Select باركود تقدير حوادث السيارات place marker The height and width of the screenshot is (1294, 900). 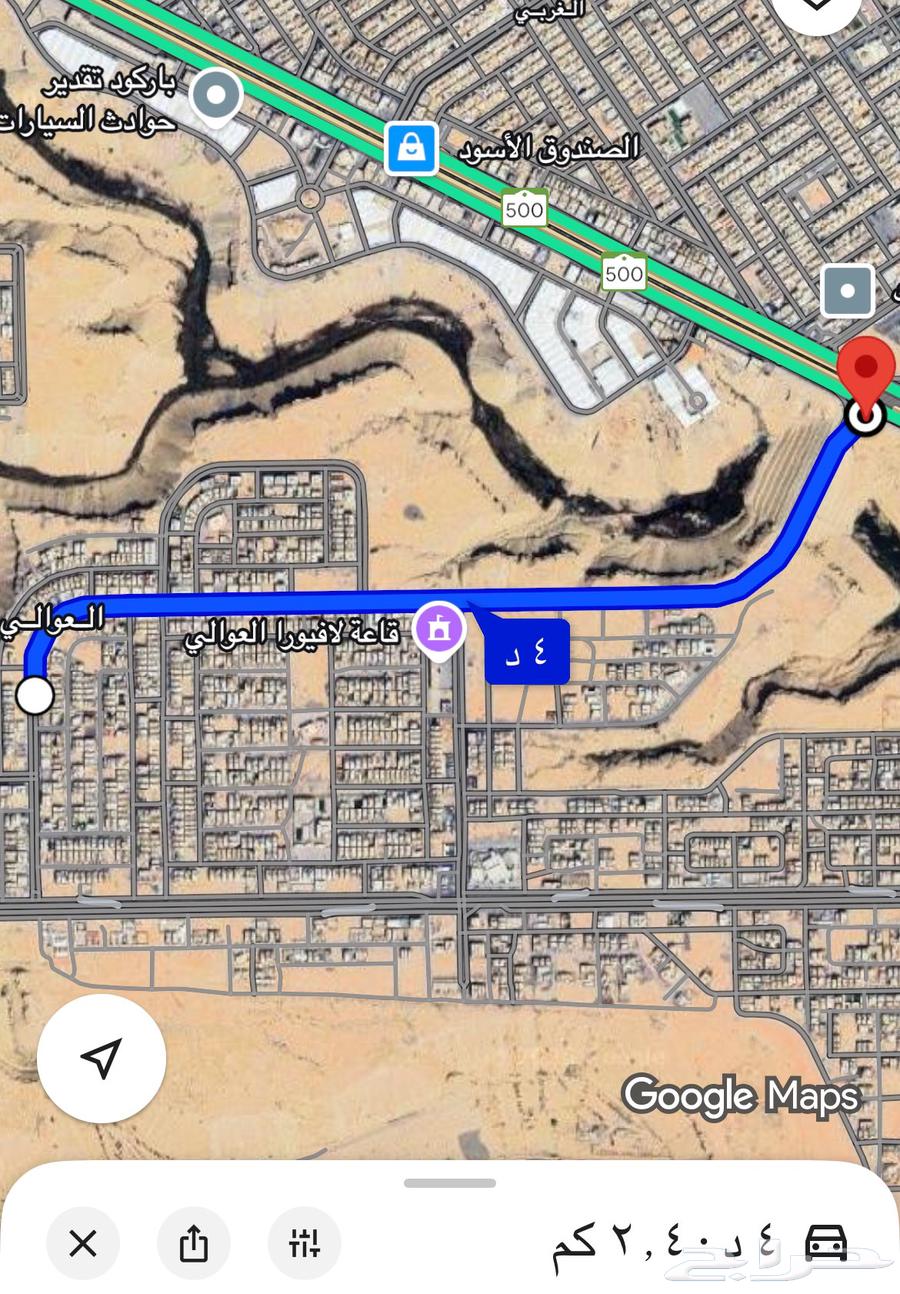tap(216, 97)
